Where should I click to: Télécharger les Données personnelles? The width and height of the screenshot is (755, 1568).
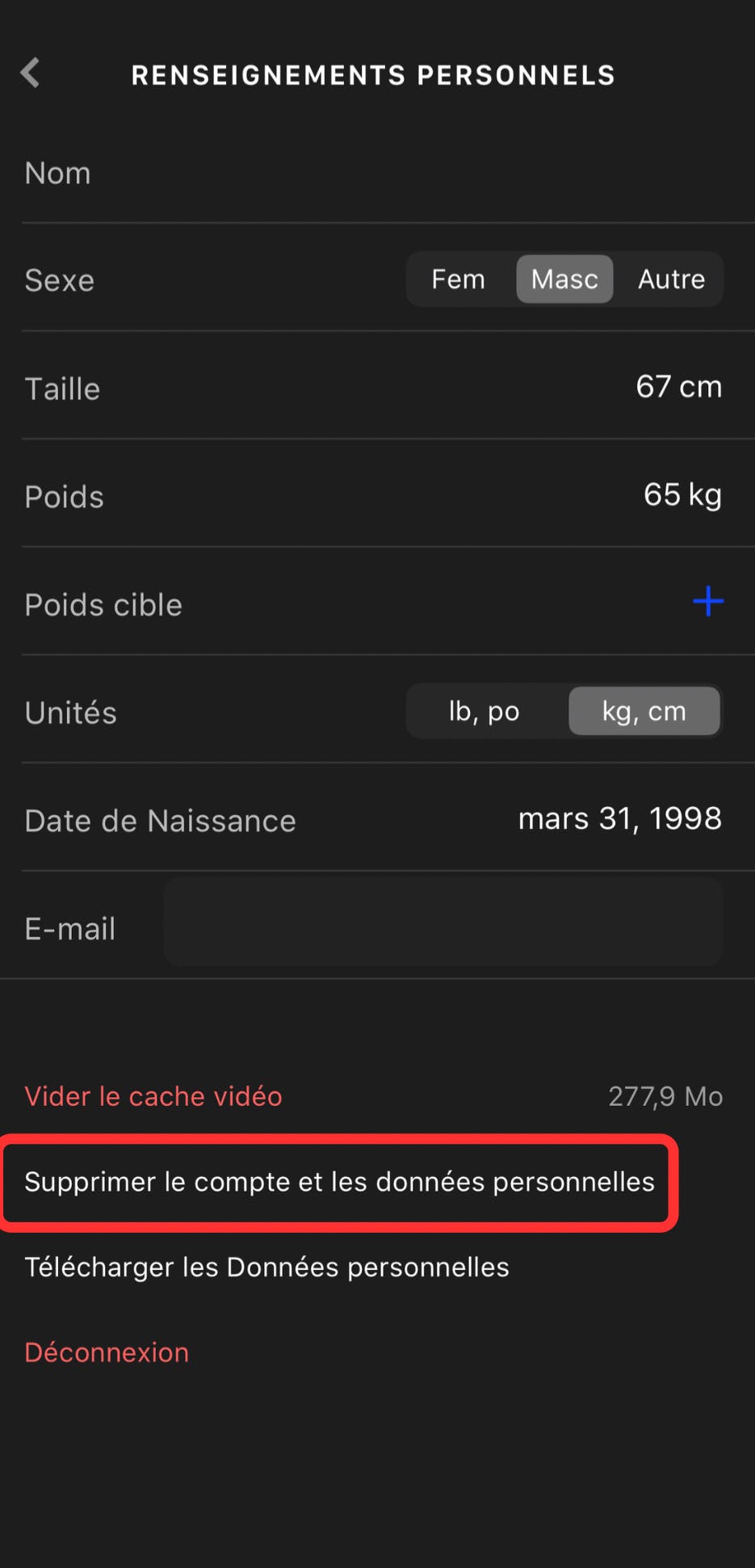point(266,1267)
